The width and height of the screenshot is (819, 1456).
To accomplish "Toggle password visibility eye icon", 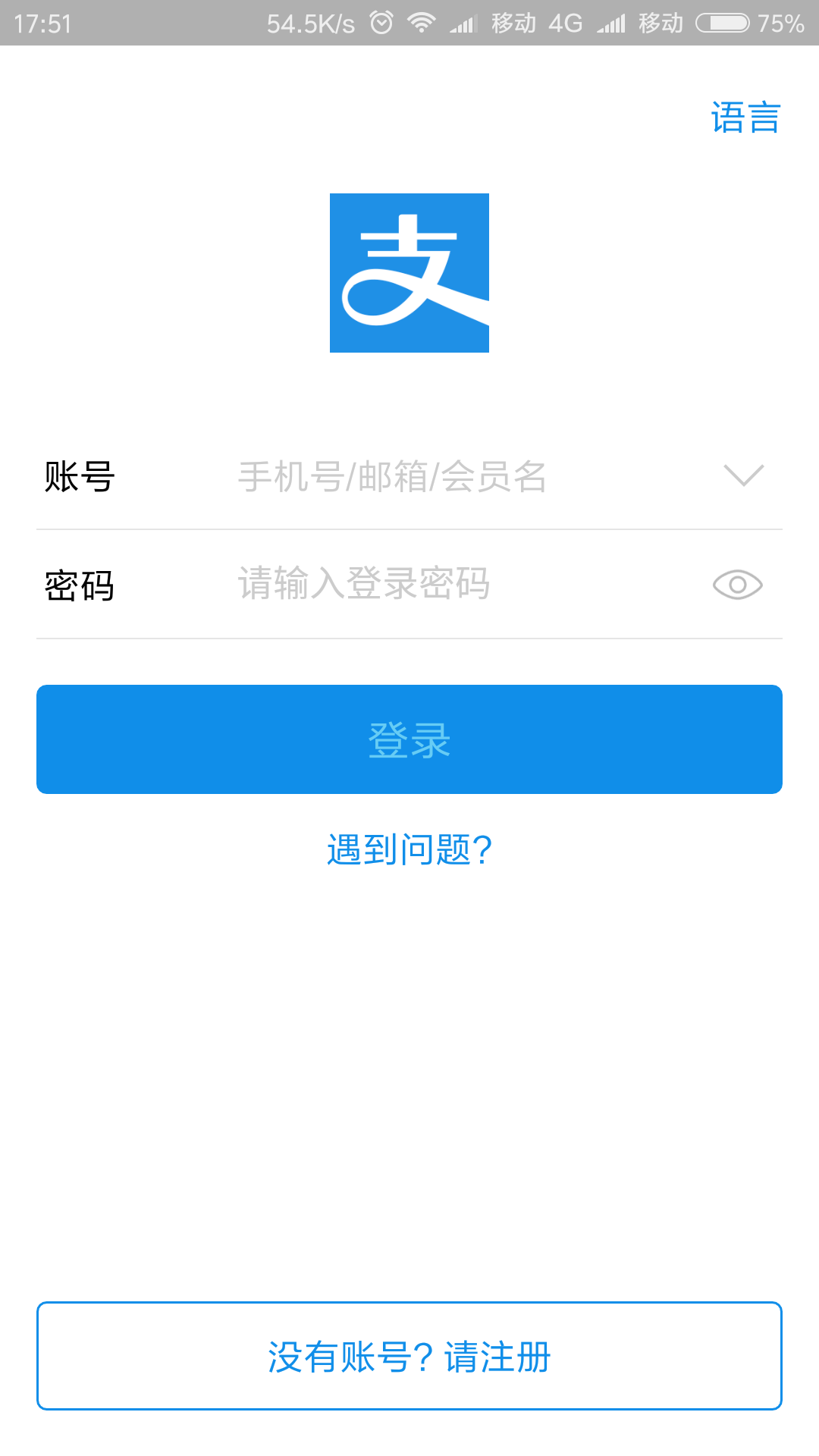I will tap(738, 585).
